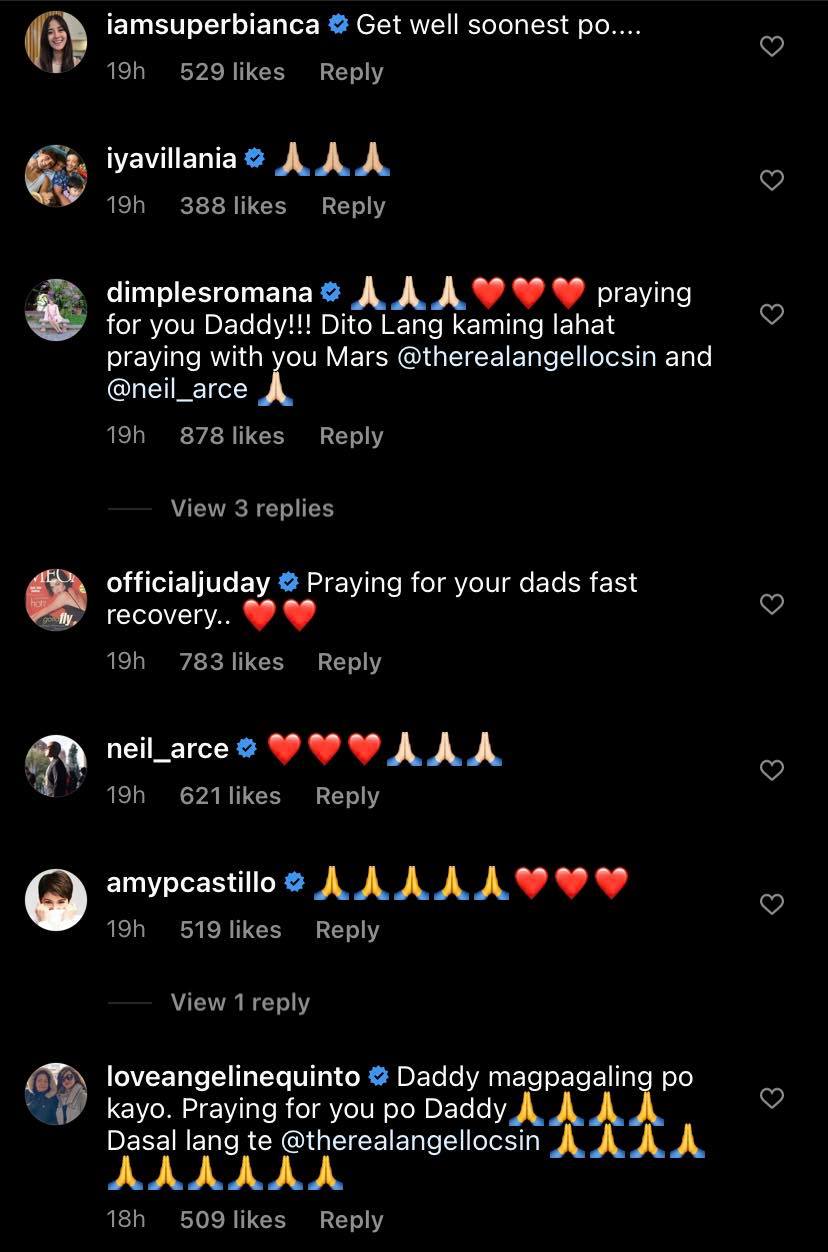Like dimplesromana's prayer comment via heart icon
Image resolution: width=828 pixels, height=1252 pixels.
[771, 314]
